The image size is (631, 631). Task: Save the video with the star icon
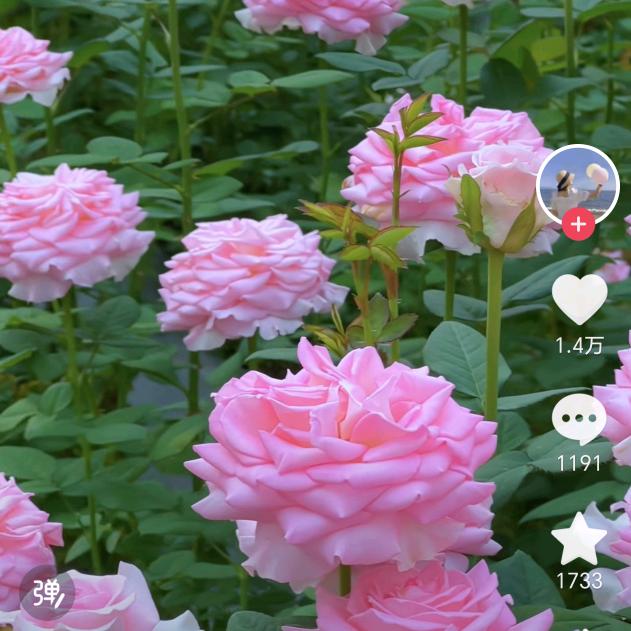[579, 540]
